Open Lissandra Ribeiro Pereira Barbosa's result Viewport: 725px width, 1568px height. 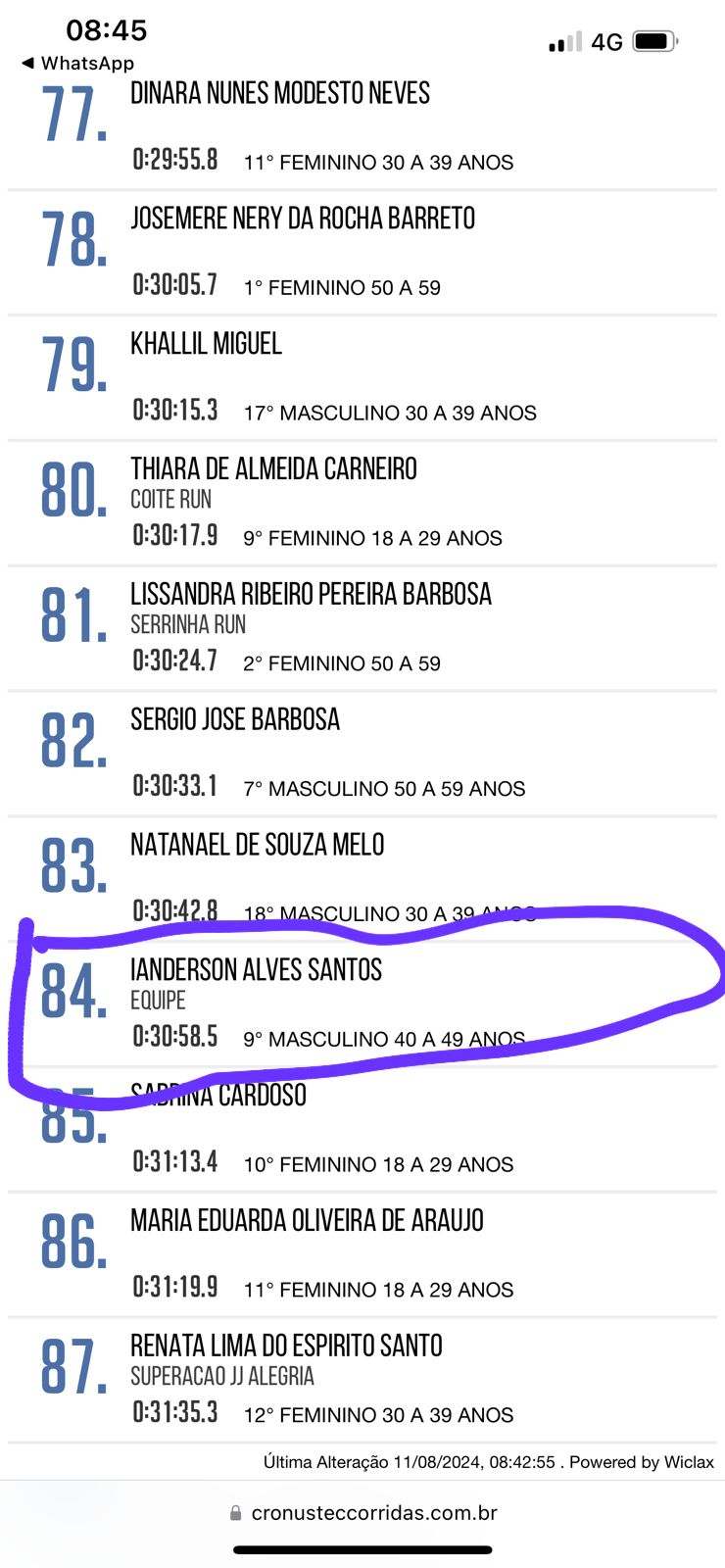click(362, 629)
